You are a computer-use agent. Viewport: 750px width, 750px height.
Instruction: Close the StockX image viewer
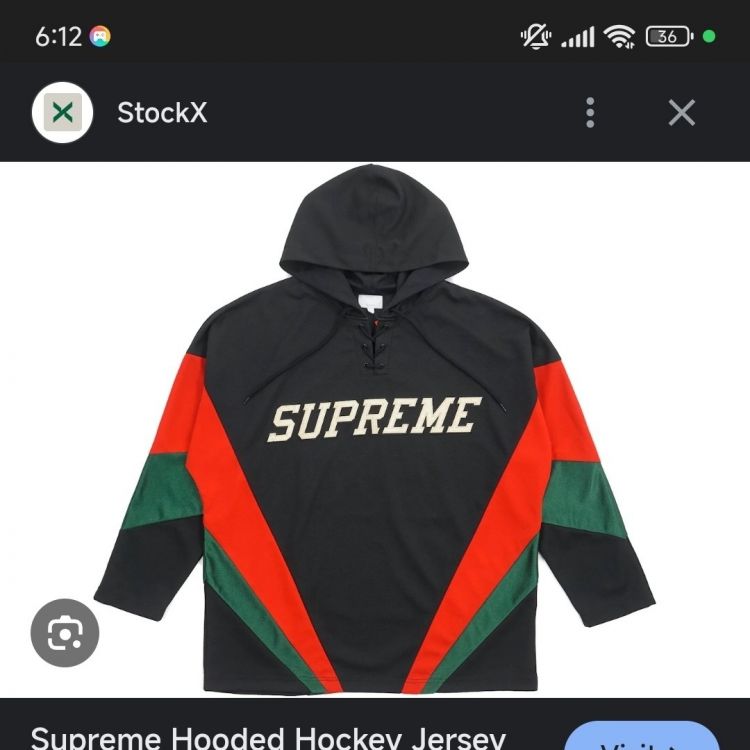[681, 113]
